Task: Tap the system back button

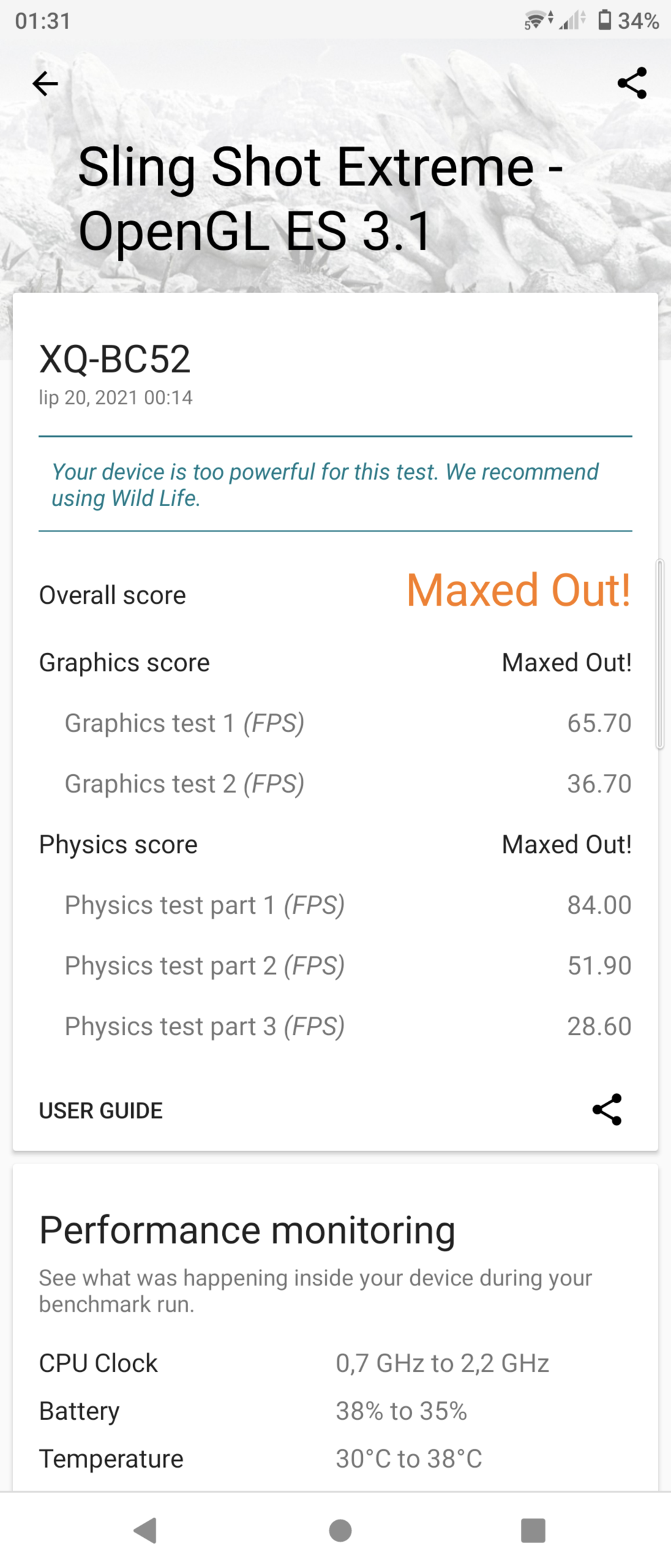Action: (145, 1531)
